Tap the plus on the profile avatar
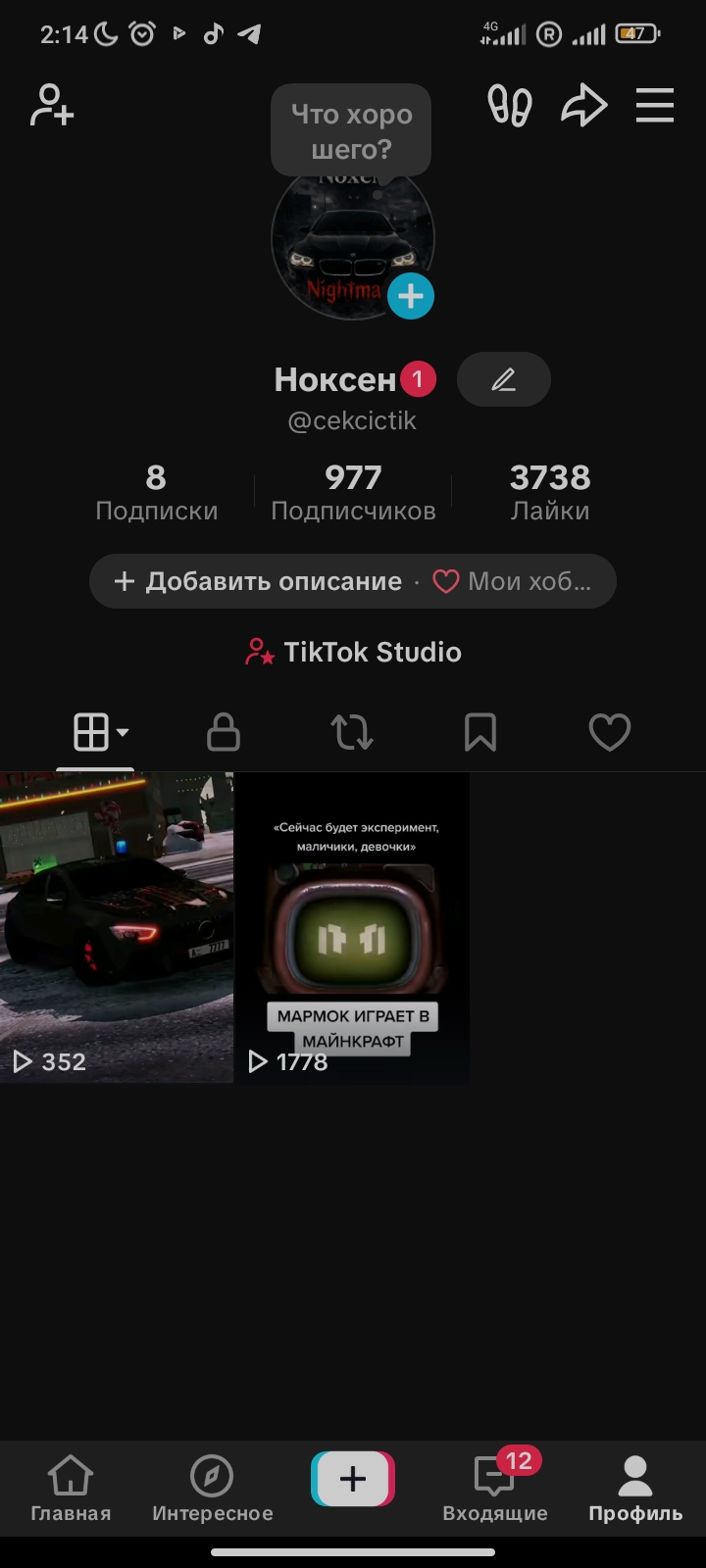 pyautogui.click(x=411, y=295)
